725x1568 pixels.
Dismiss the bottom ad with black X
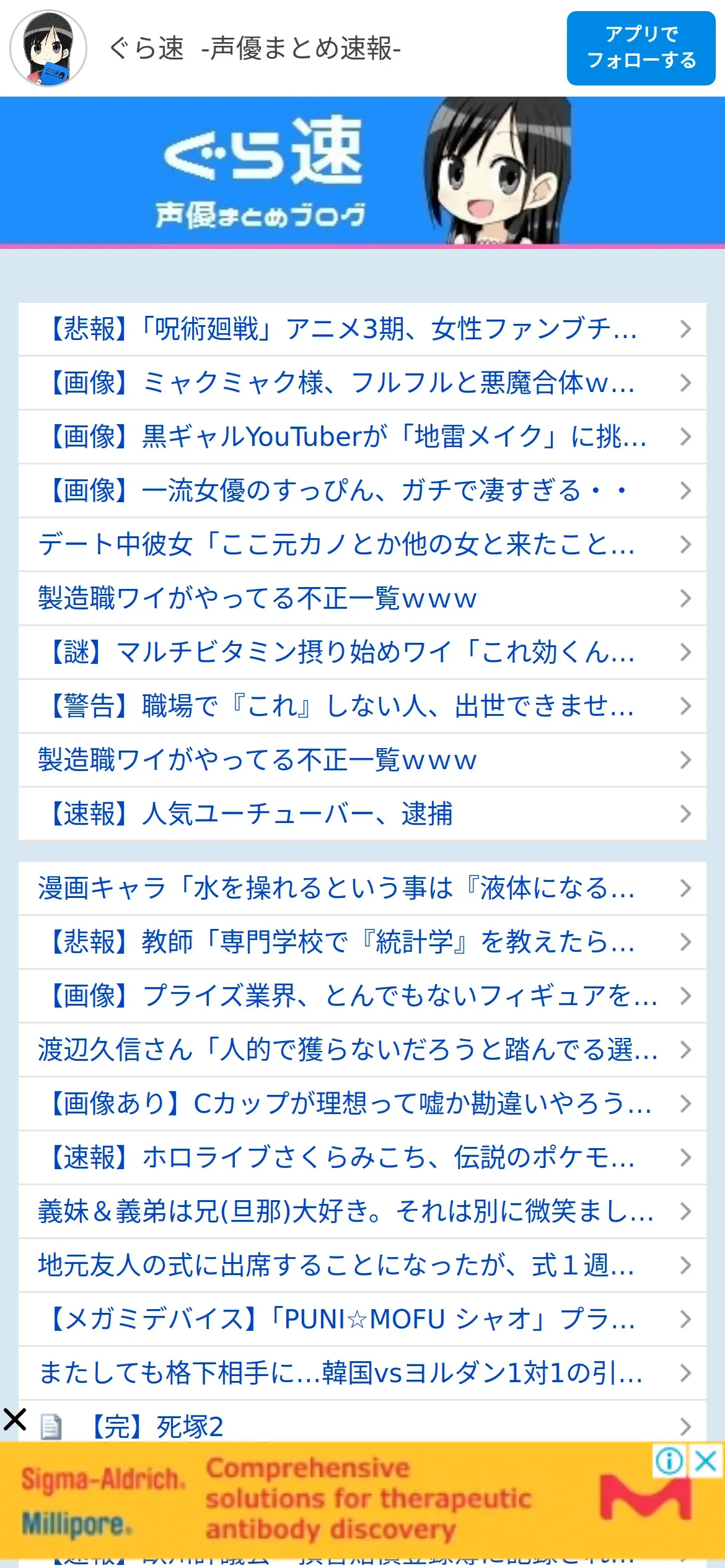point(15,1419)
